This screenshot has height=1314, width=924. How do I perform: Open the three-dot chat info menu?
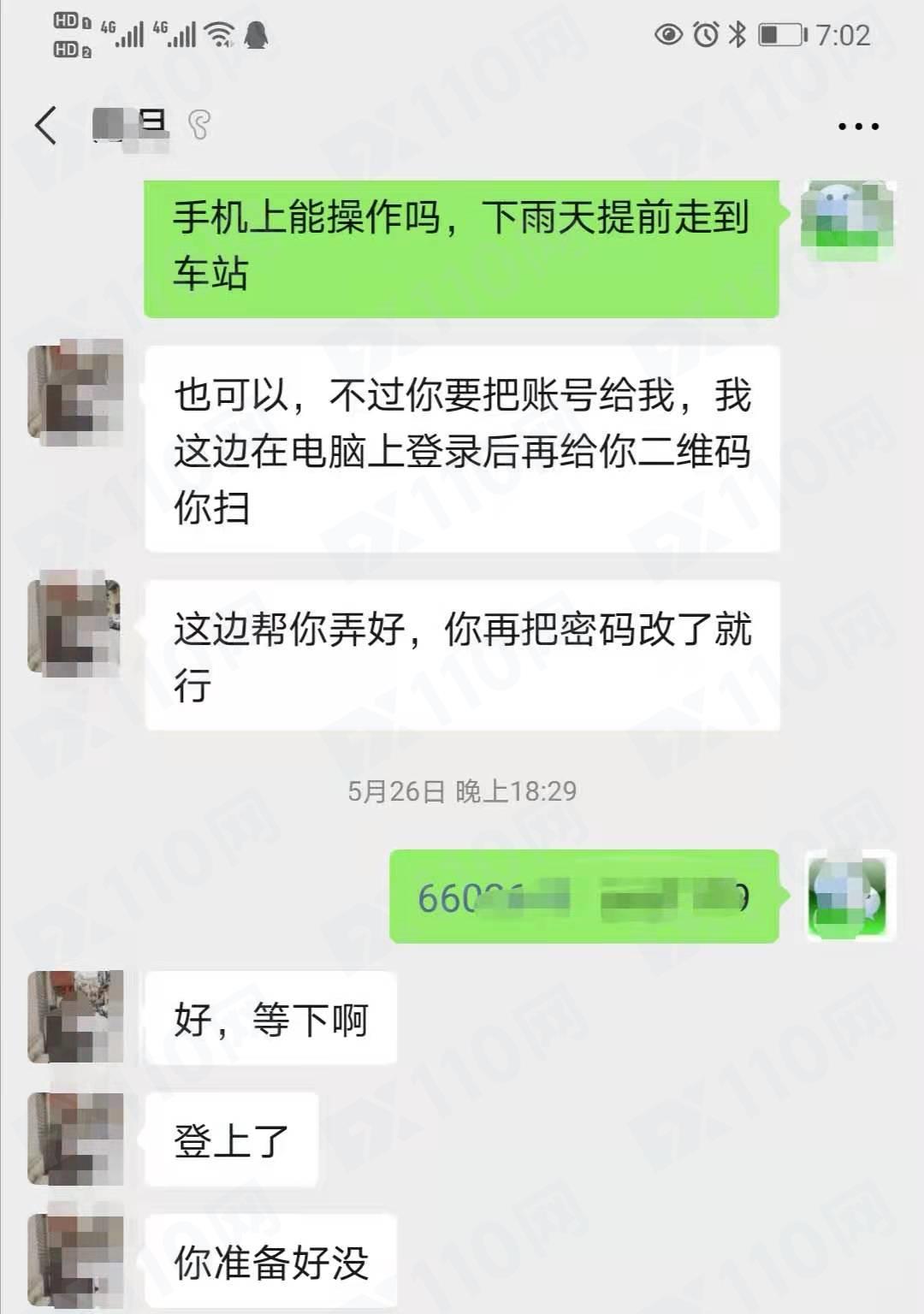(857, 127)
